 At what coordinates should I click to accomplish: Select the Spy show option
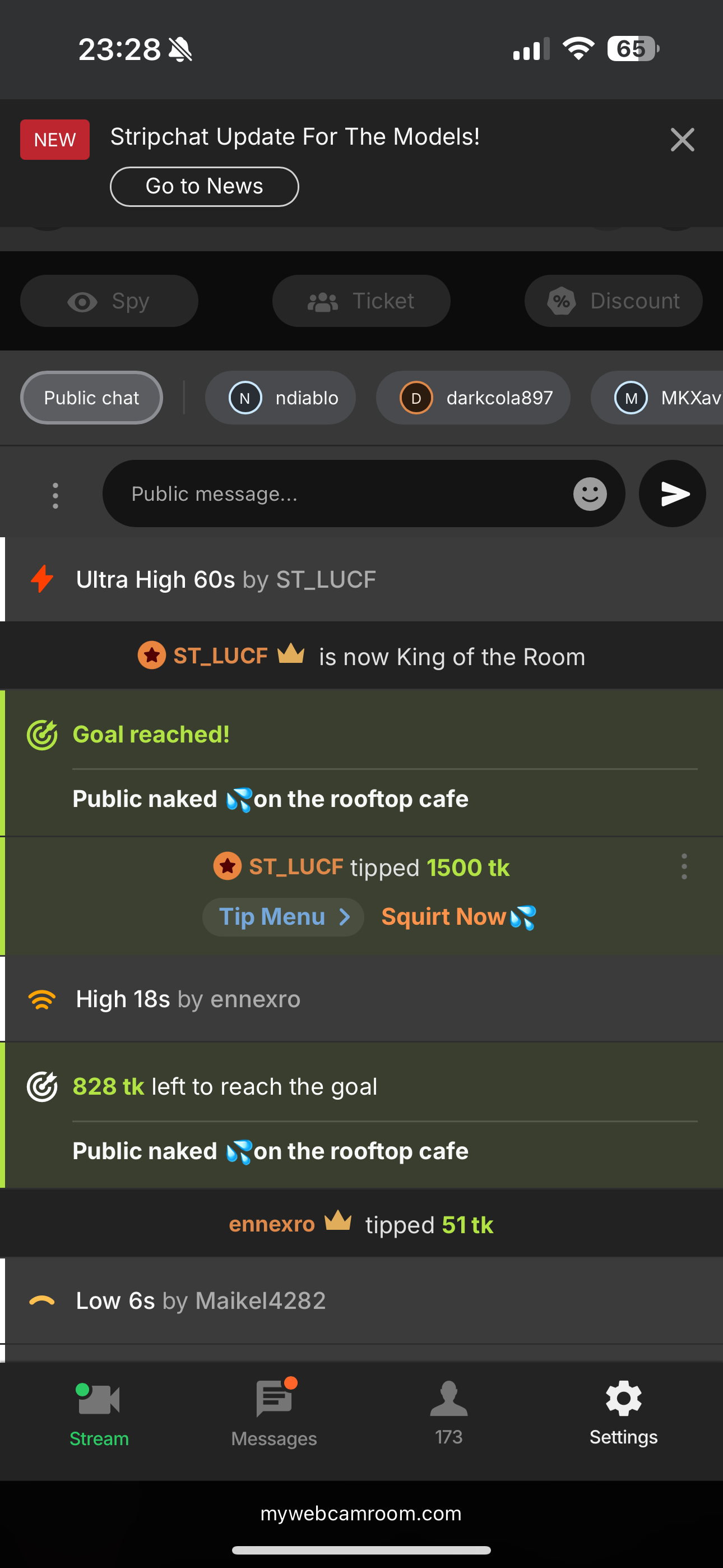[109, 301]
